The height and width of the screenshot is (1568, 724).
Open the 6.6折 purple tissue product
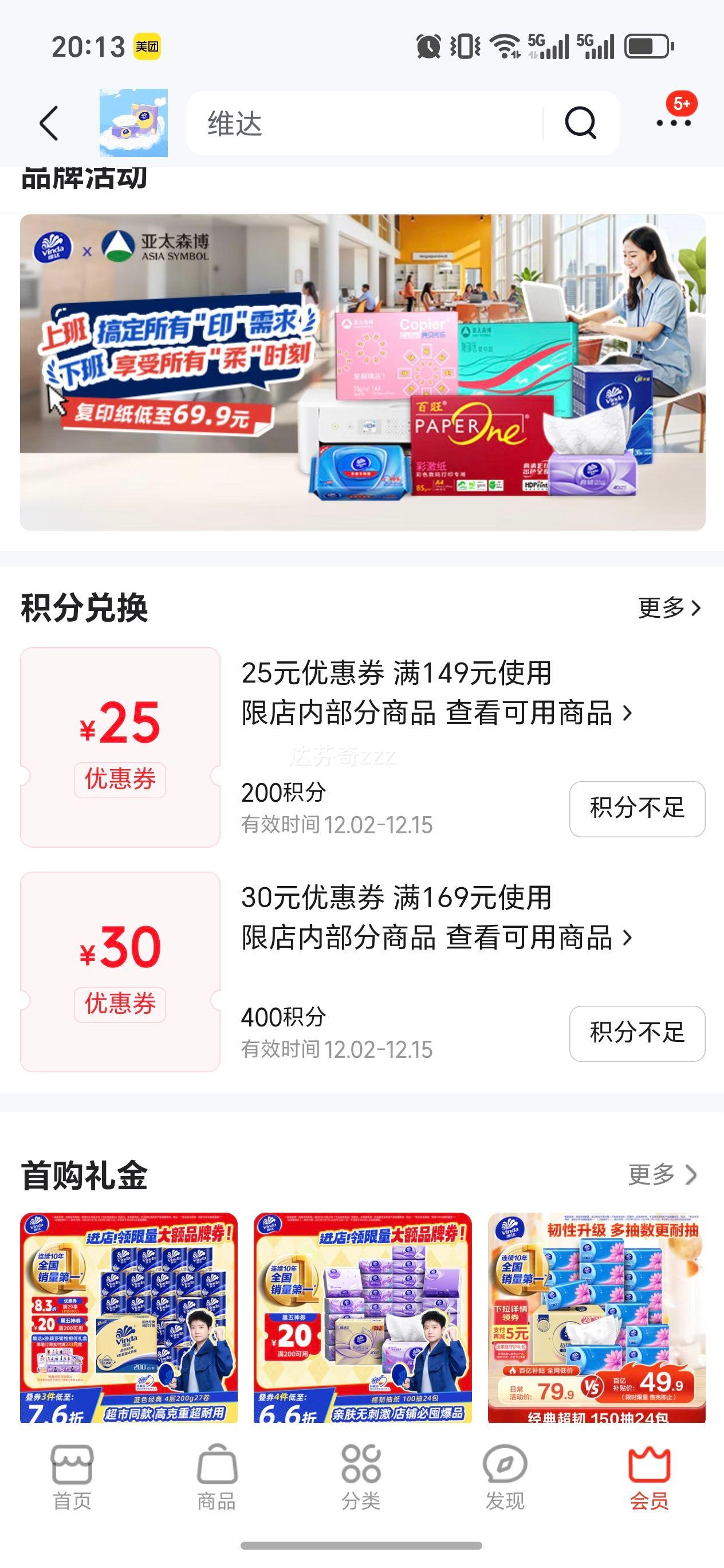(363, 1317)
